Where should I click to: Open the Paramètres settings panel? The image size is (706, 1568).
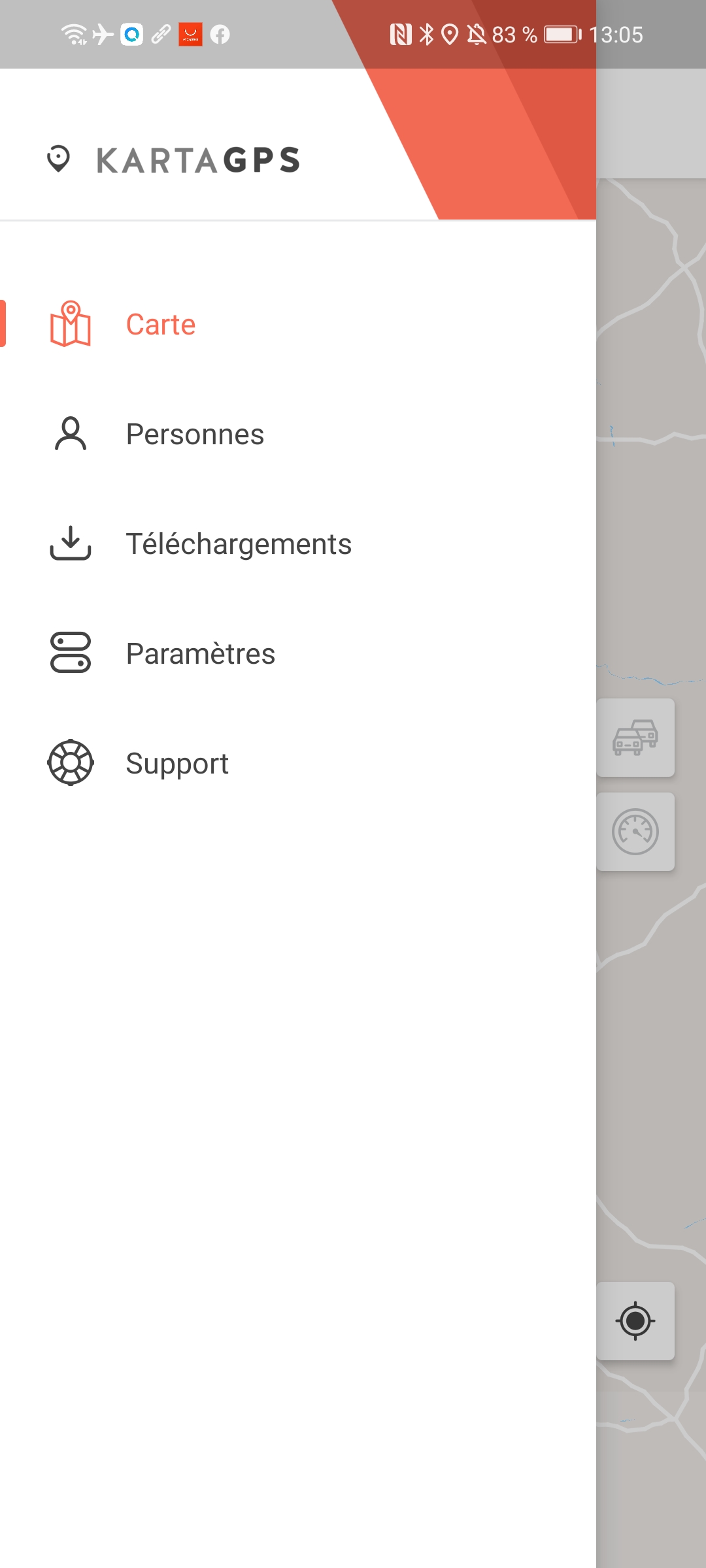coord(199,653)
